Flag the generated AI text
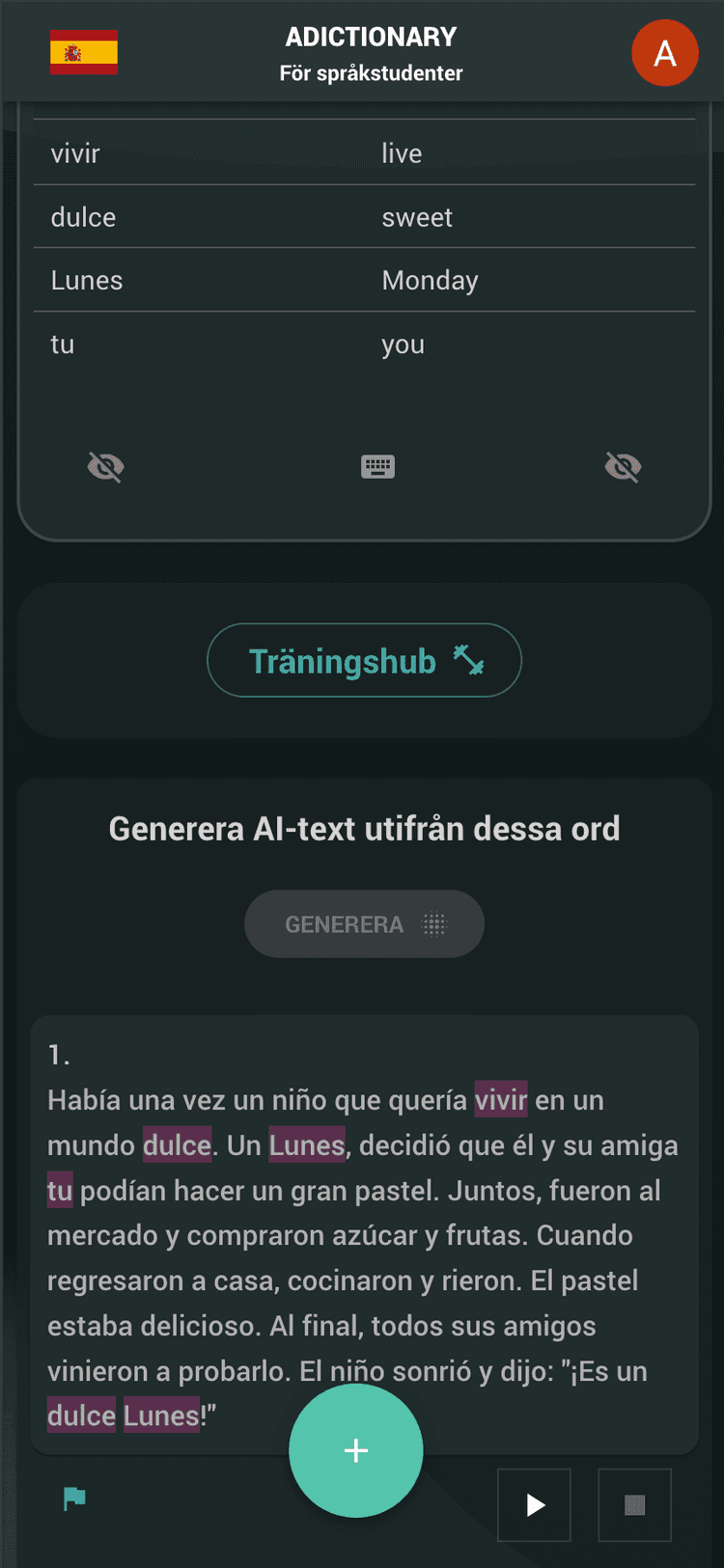Image resolution: width=724 pixels, height=1568 pixels. 74,1499
